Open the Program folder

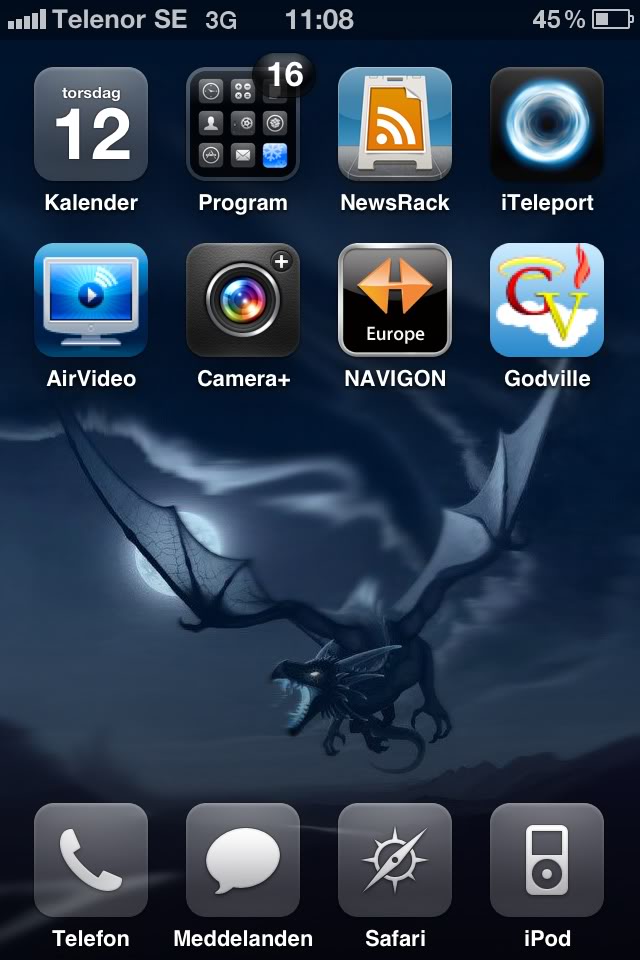(x=243, y=126)
